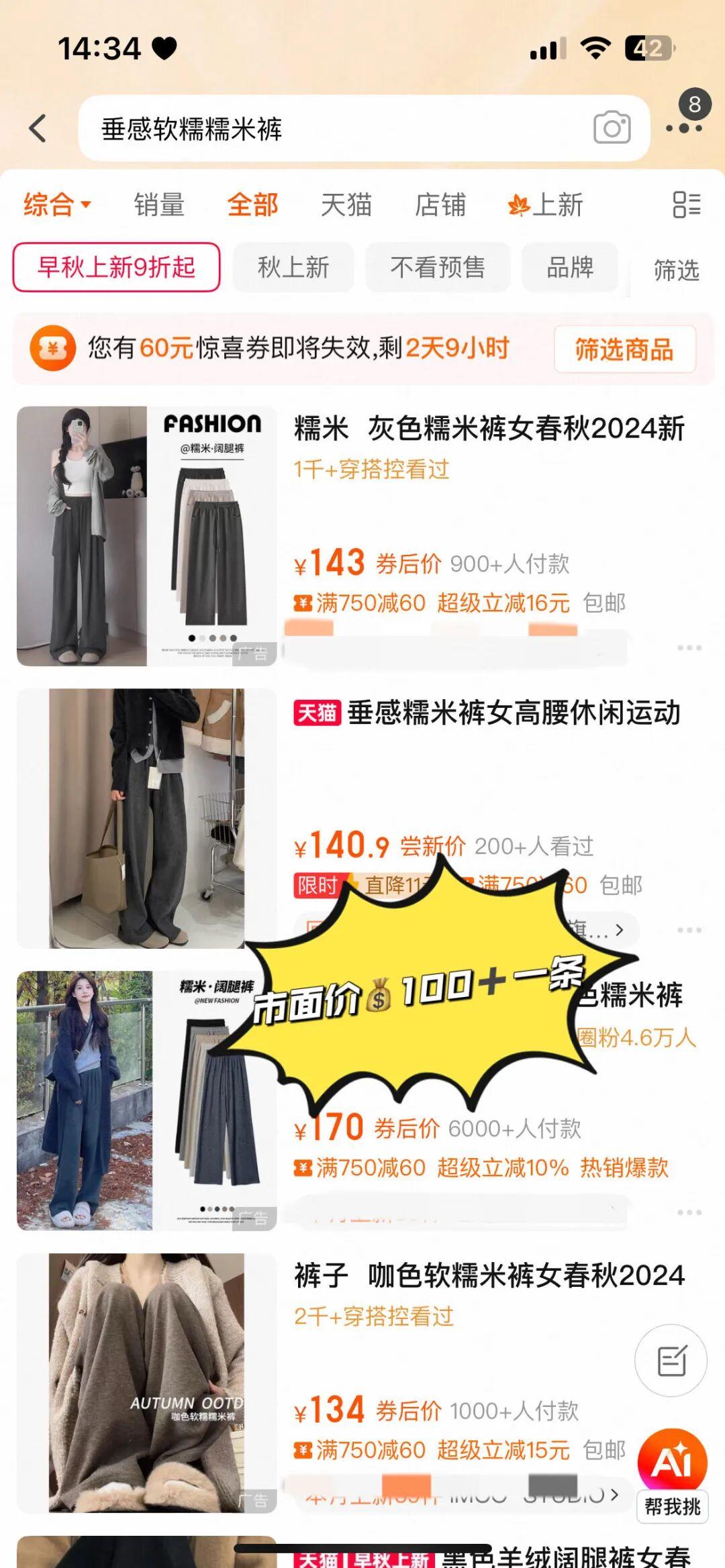Go back from search results
The image size is (725, 1568).
click(38, 128)
